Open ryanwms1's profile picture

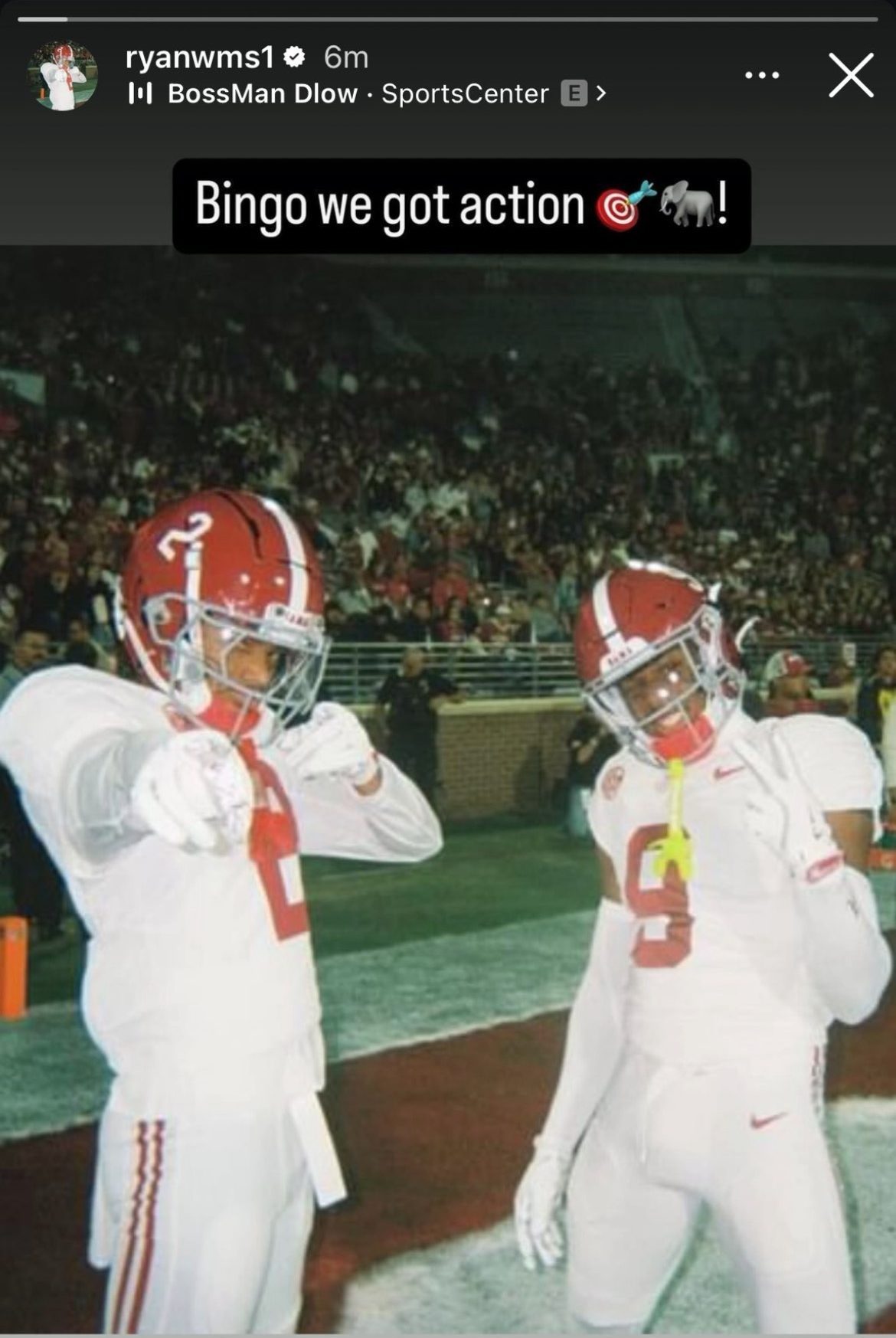(x=63, y=75)
